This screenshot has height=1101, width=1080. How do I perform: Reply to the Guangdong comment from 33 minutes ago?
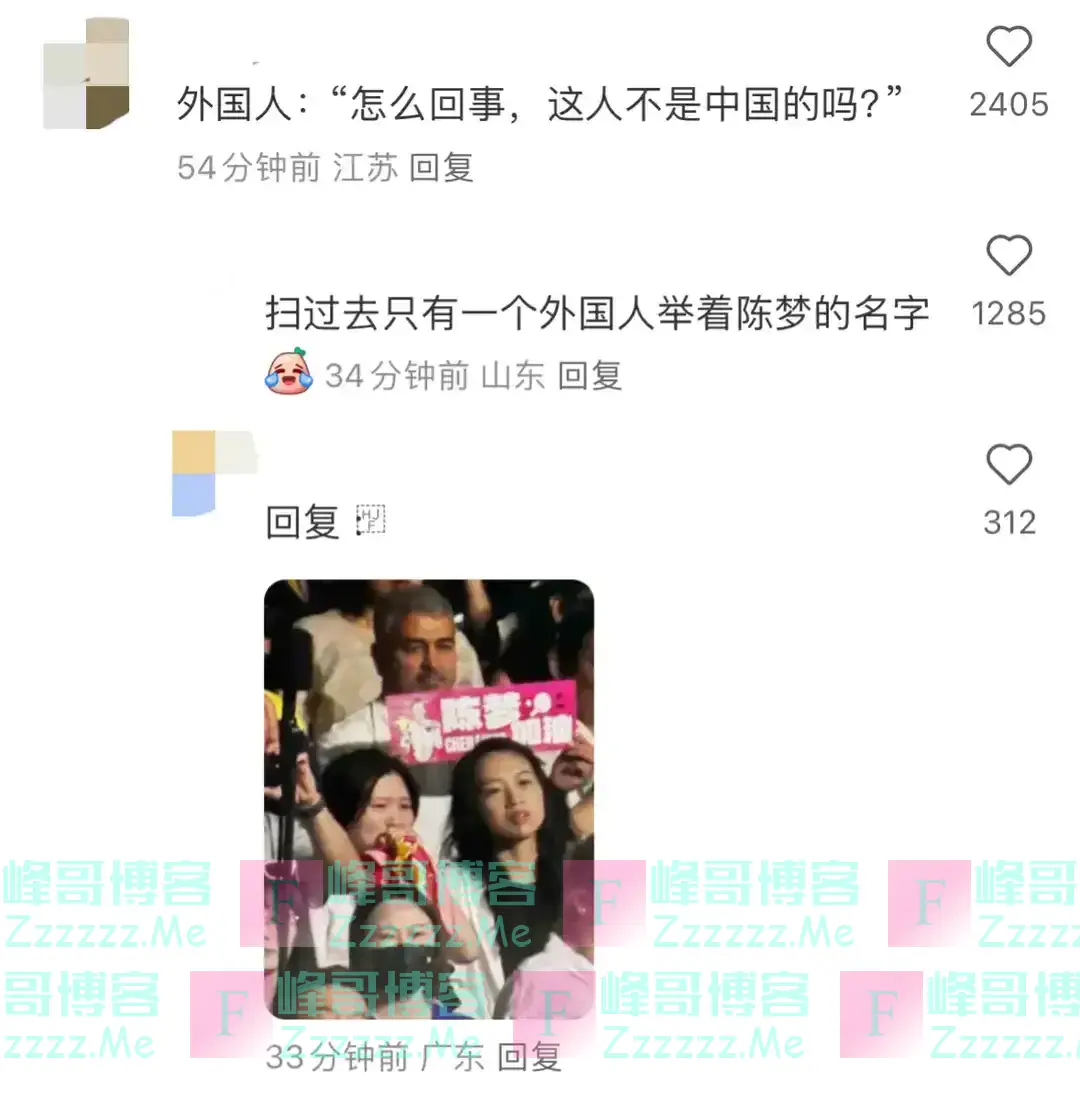(530, 1058)
